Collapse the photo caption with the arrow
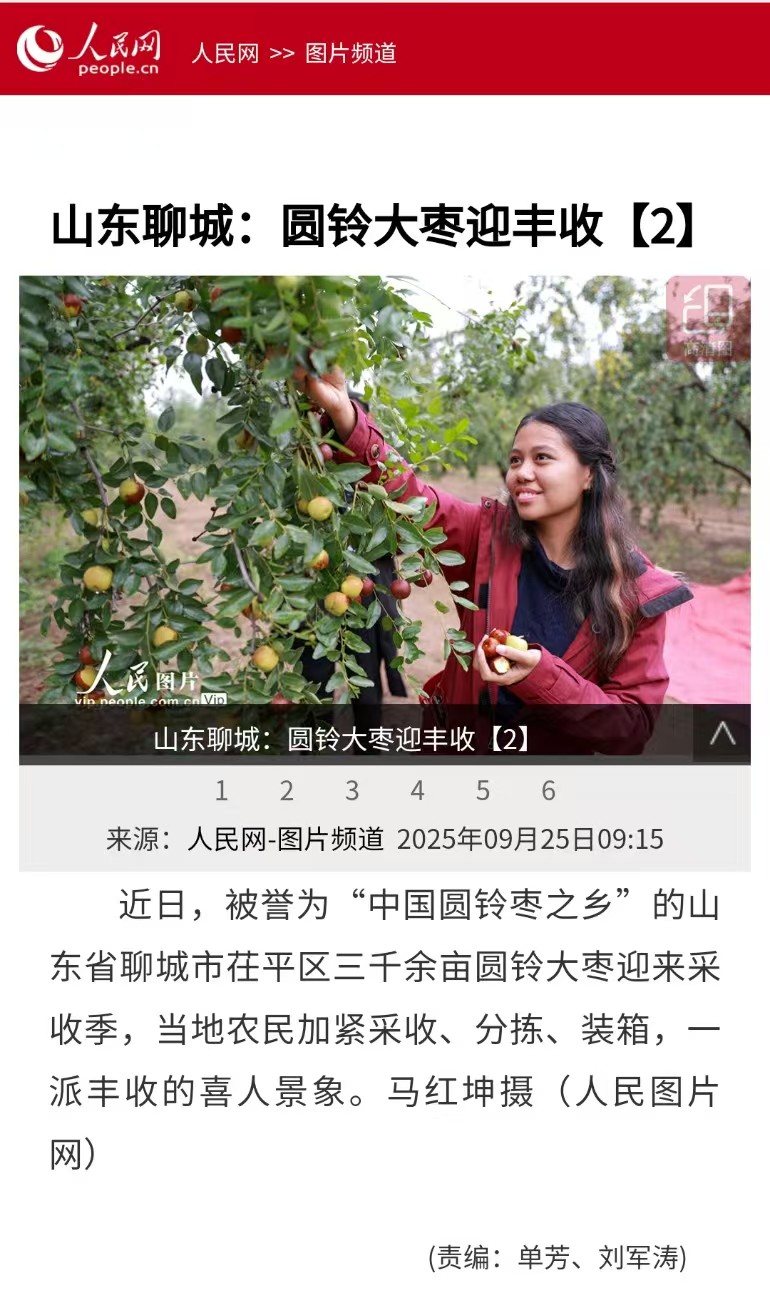The width and height of the screenshot is (770, 1308). (x=722, y=734)
